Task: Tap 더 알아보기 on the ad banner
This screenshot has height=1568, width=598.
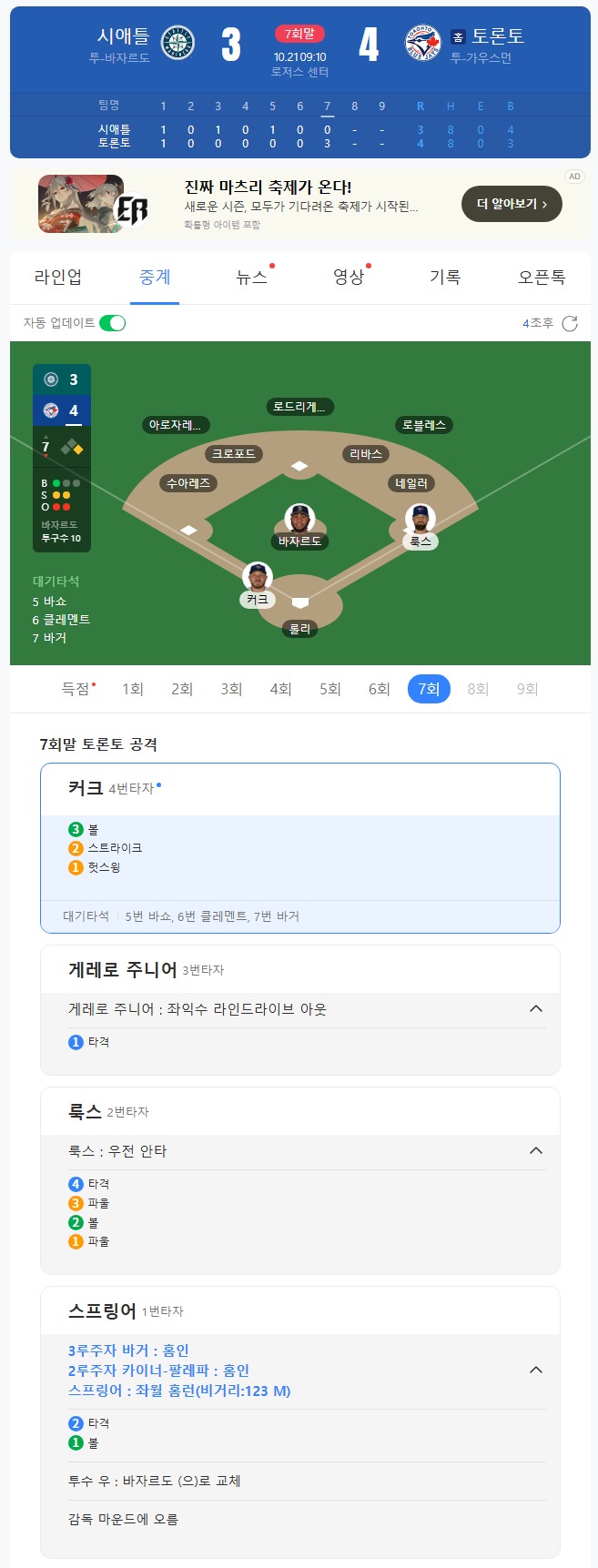Action: 512,204
